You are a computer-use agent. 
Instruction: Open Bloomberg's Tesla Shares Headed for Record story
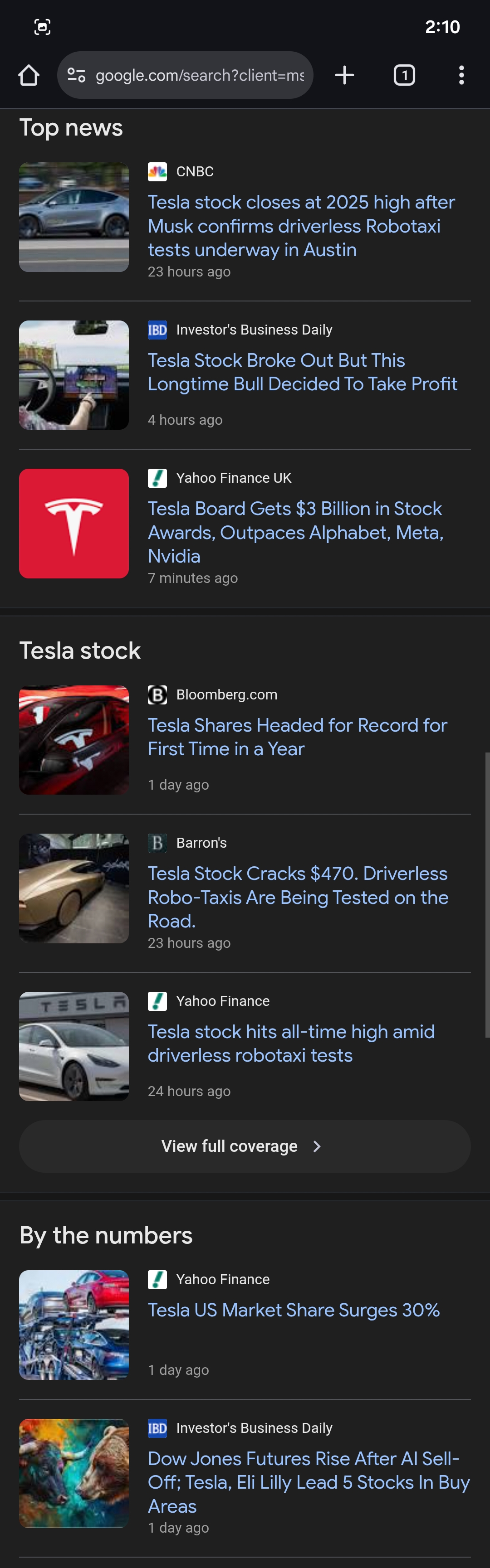pyautogui.click(x=298, y=737)
